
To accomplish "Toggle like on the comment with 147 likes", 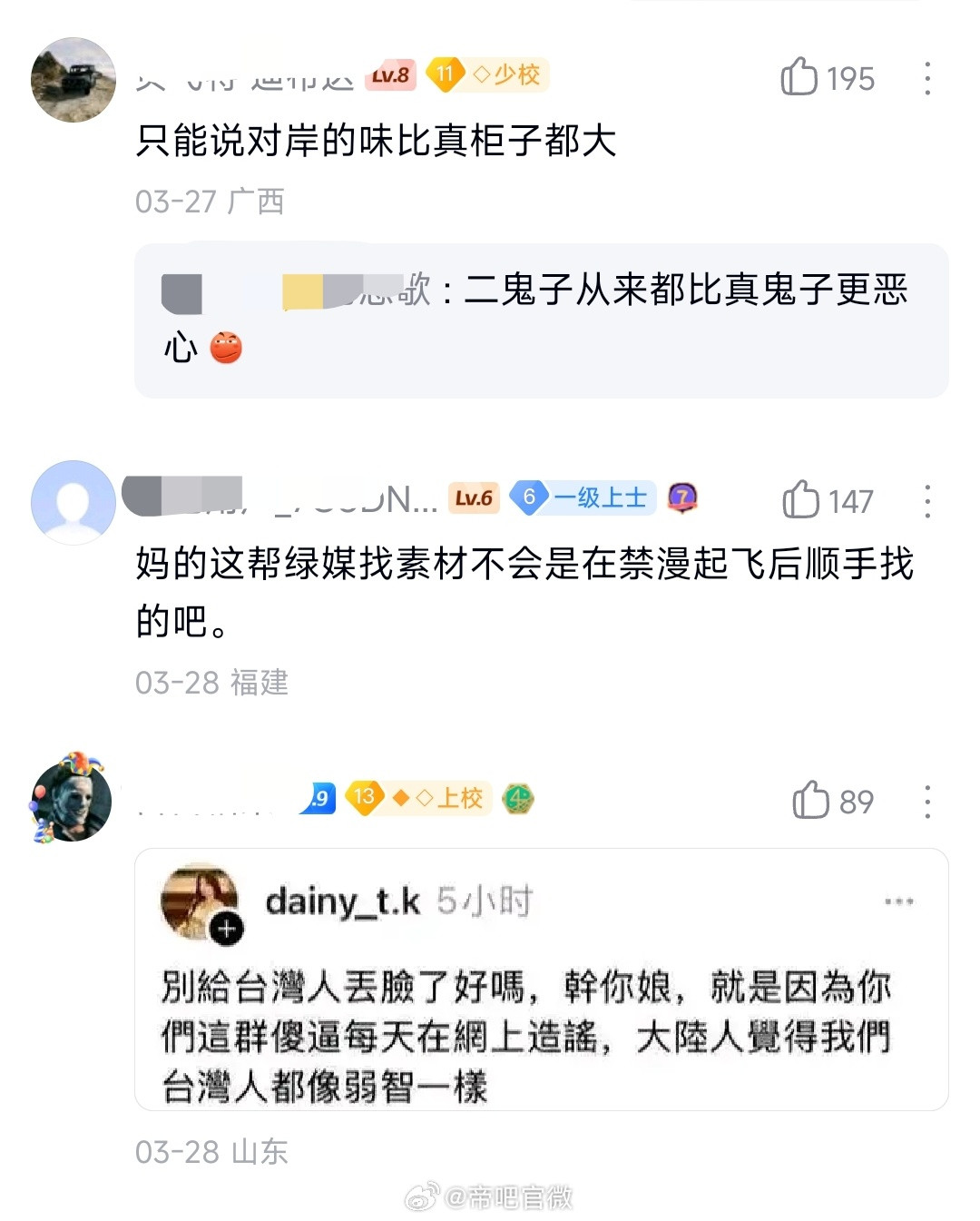I will point(802,498).
